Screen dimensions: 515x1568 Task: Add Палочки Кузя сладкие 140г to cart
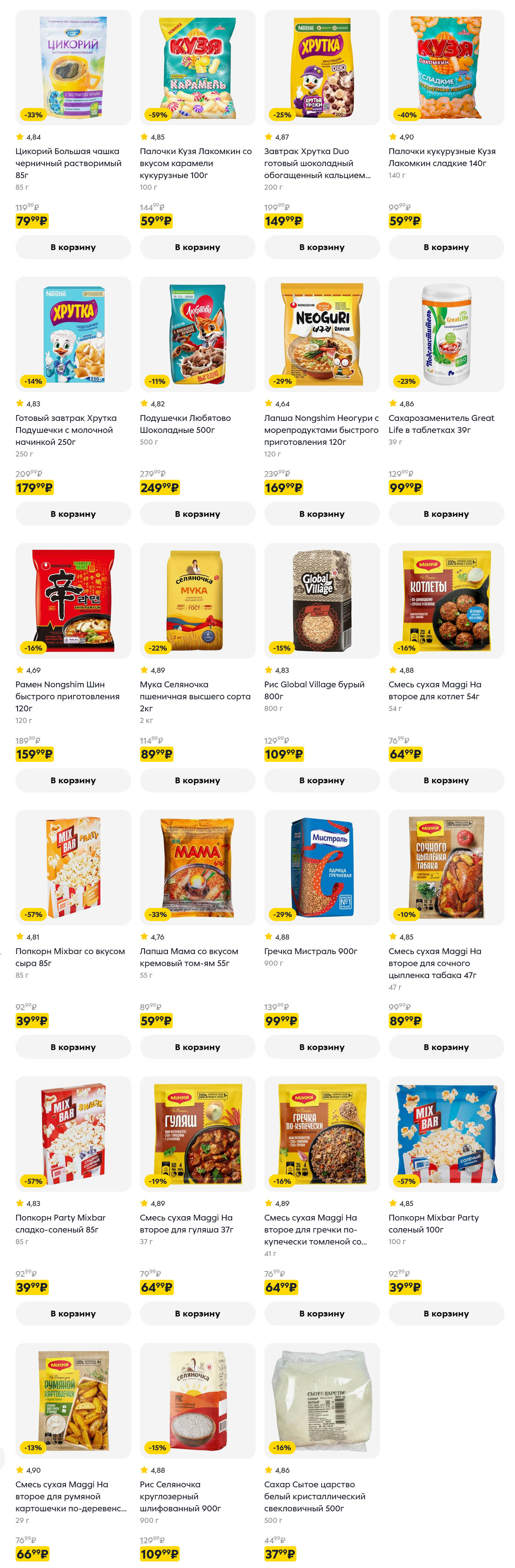pos(446,247)
